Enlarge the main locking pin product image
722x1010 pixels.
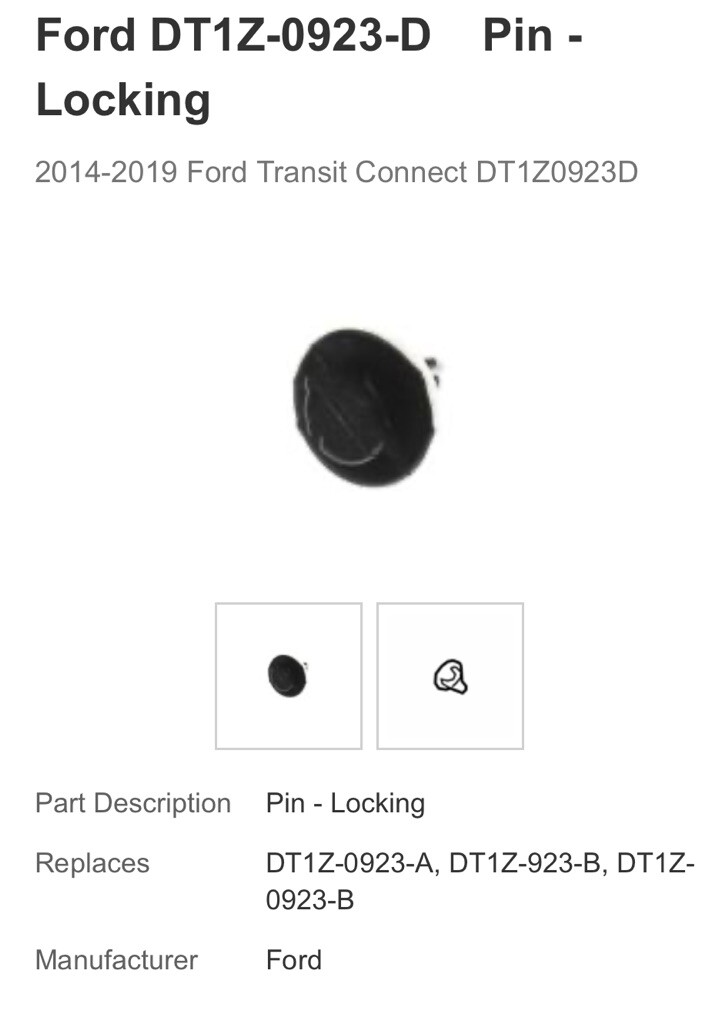(x=364, y=406)
